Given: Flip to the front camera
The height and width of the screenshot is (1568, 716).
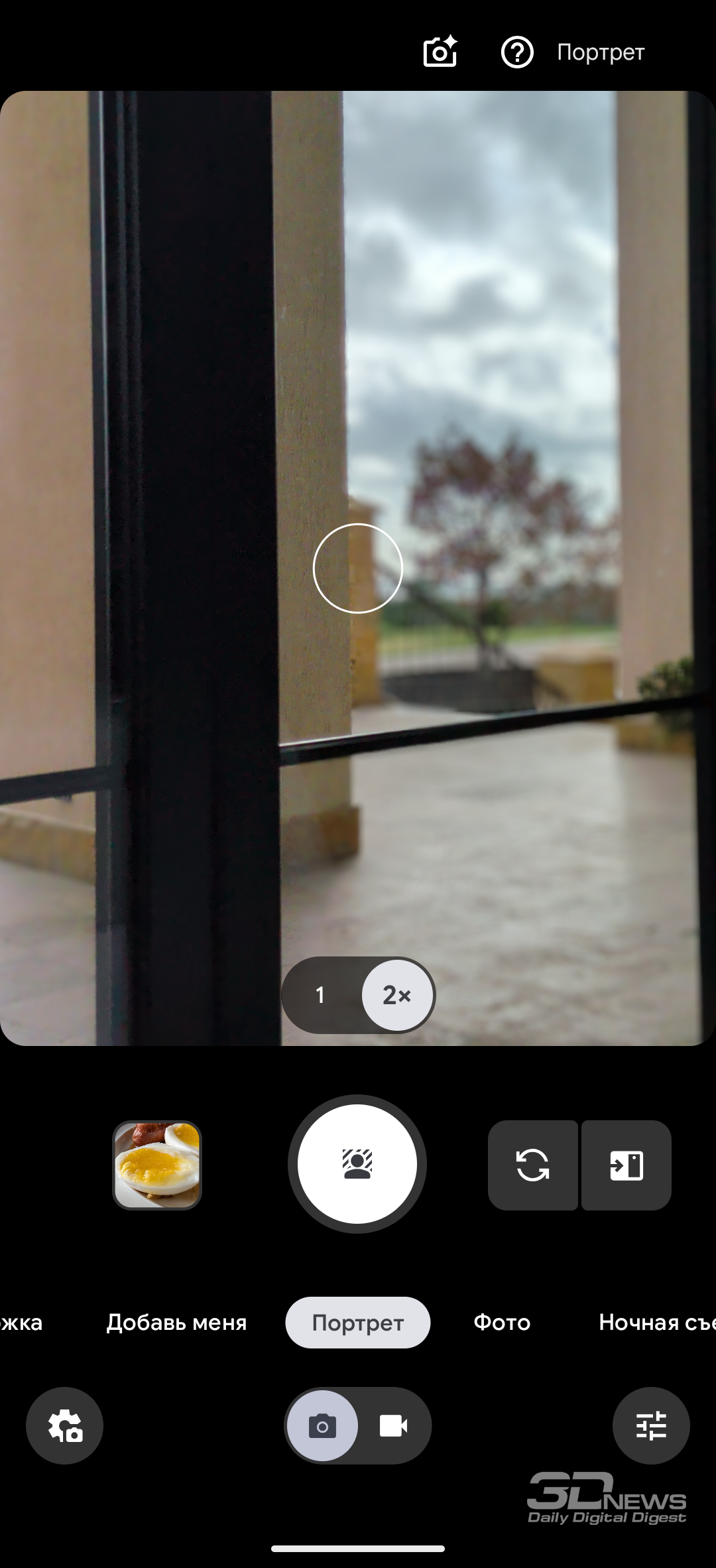Looking at the screenshot, I should (x=532, y=1165).
